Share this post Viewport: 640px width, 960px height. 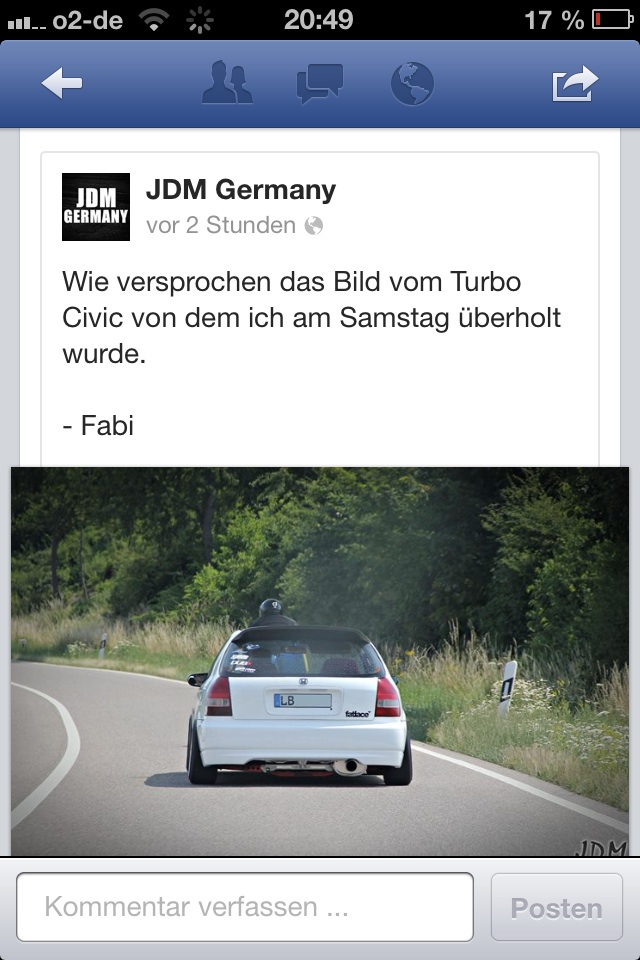pos(575,84)
